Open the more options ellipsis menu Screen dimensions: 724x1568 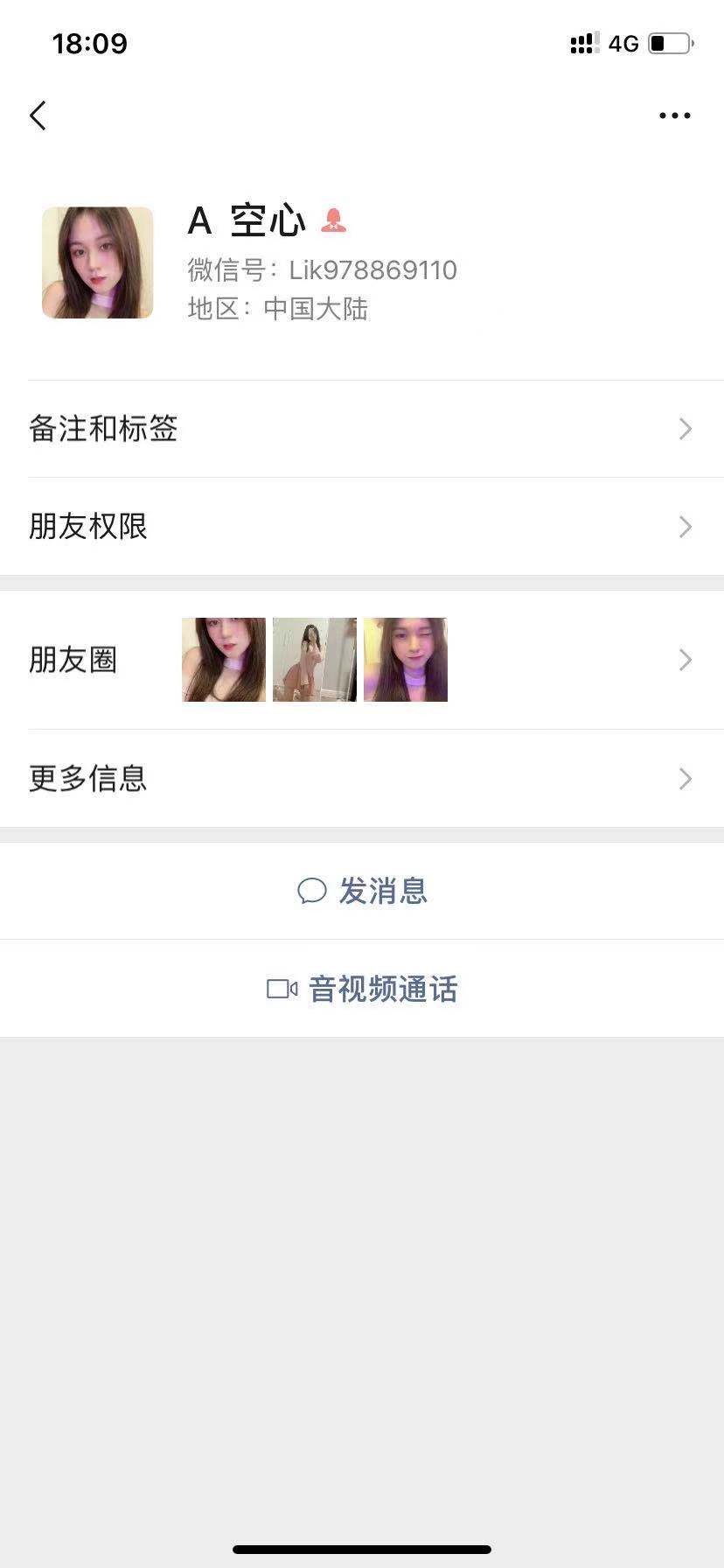(x=673, y=115)
